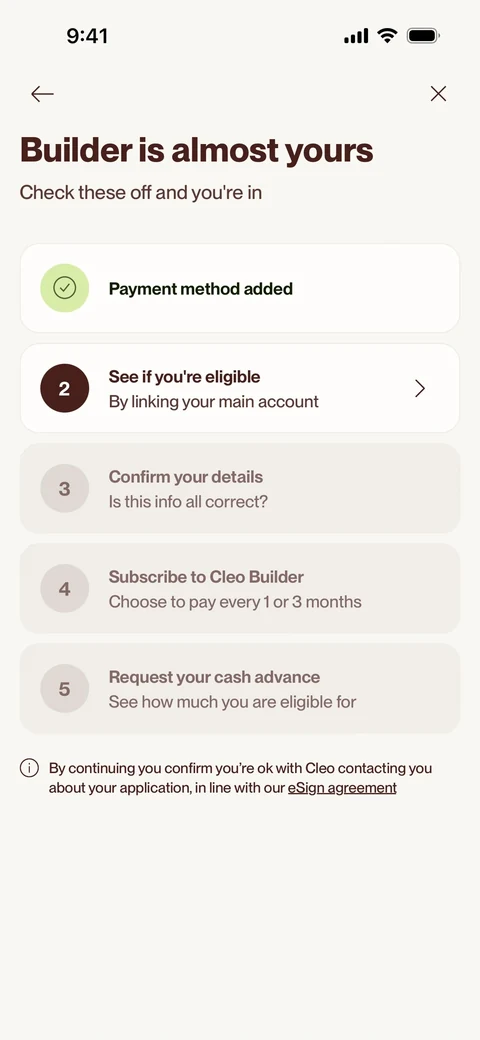Screen dimensions: 480x1040
Task: Open the eSign agreement link
Action: 342,788
